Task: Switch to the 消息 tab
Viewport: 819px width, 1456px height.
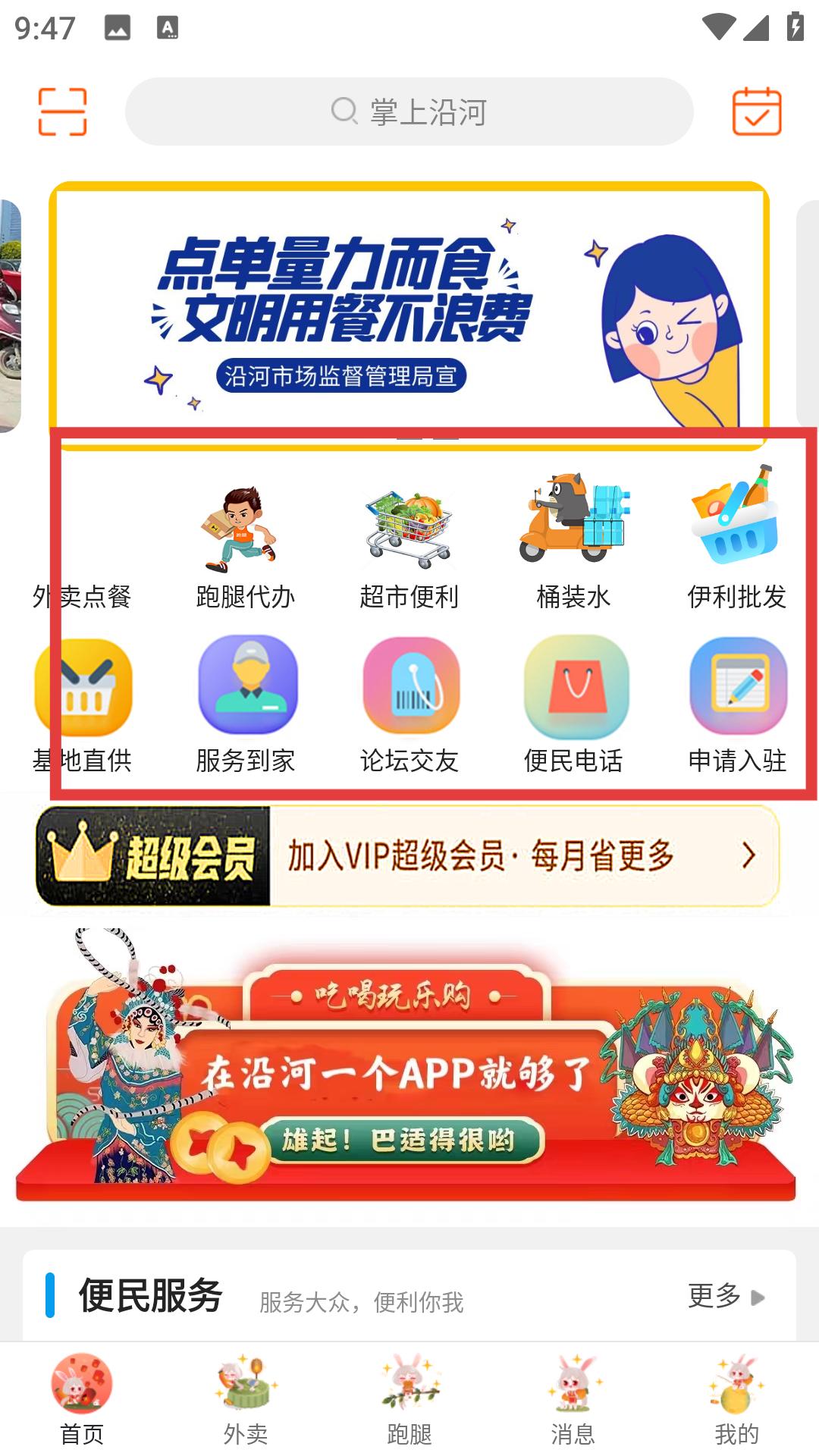Action: [573, 1399]
